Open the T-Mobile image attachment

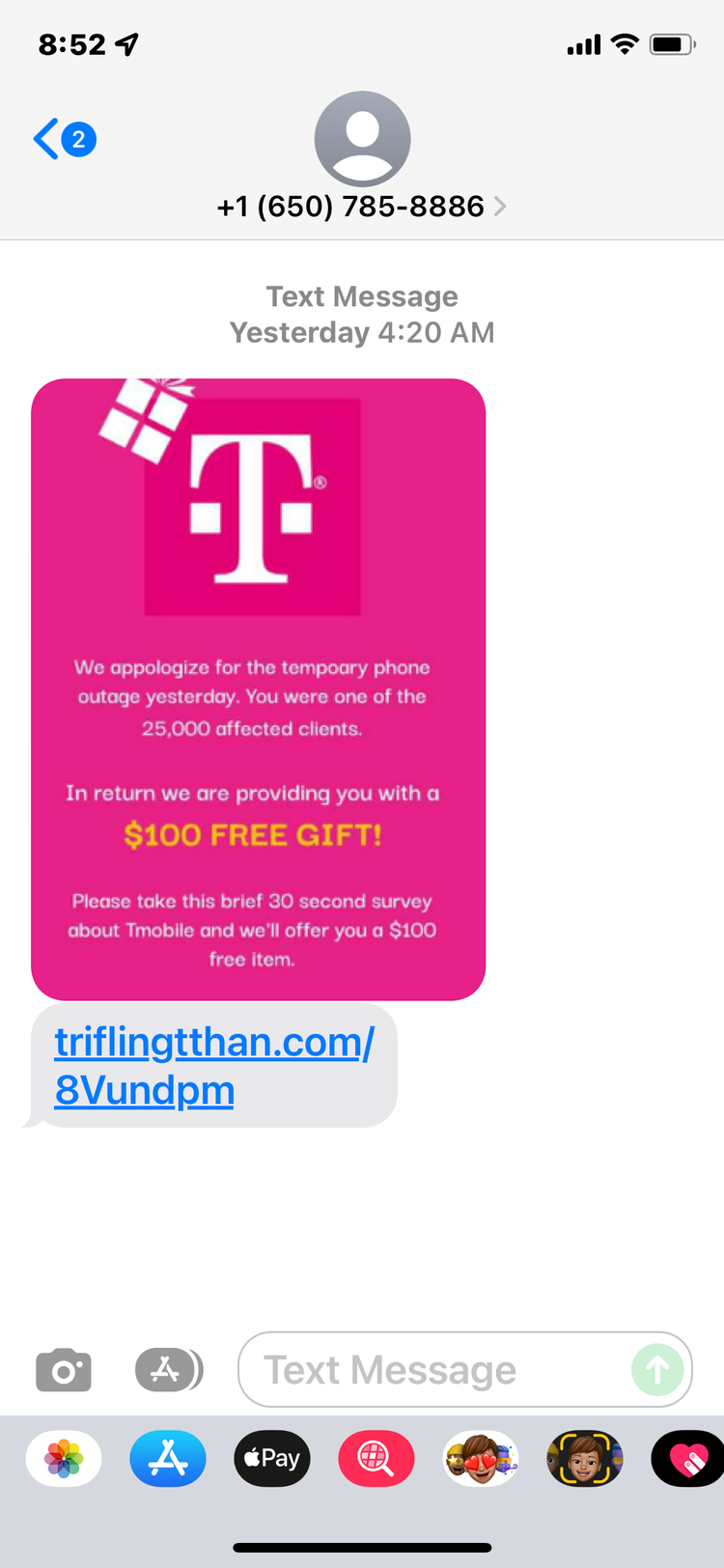point(258,688)
